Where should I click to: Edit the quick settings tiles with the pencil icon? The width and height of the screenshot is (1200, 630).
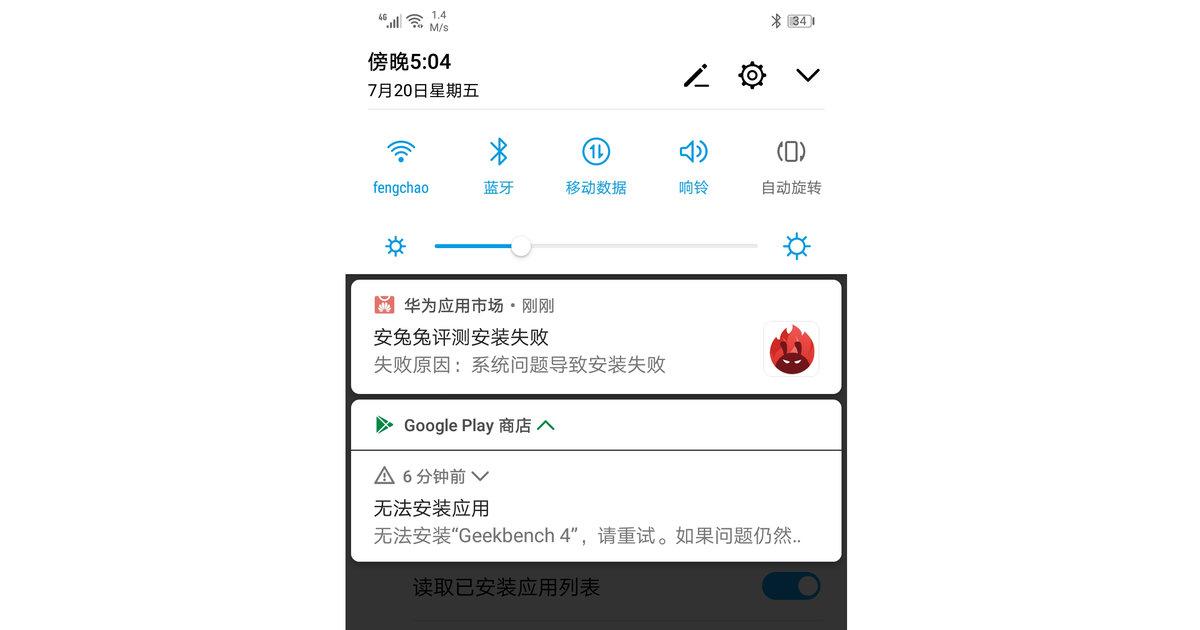click(696, 76)
